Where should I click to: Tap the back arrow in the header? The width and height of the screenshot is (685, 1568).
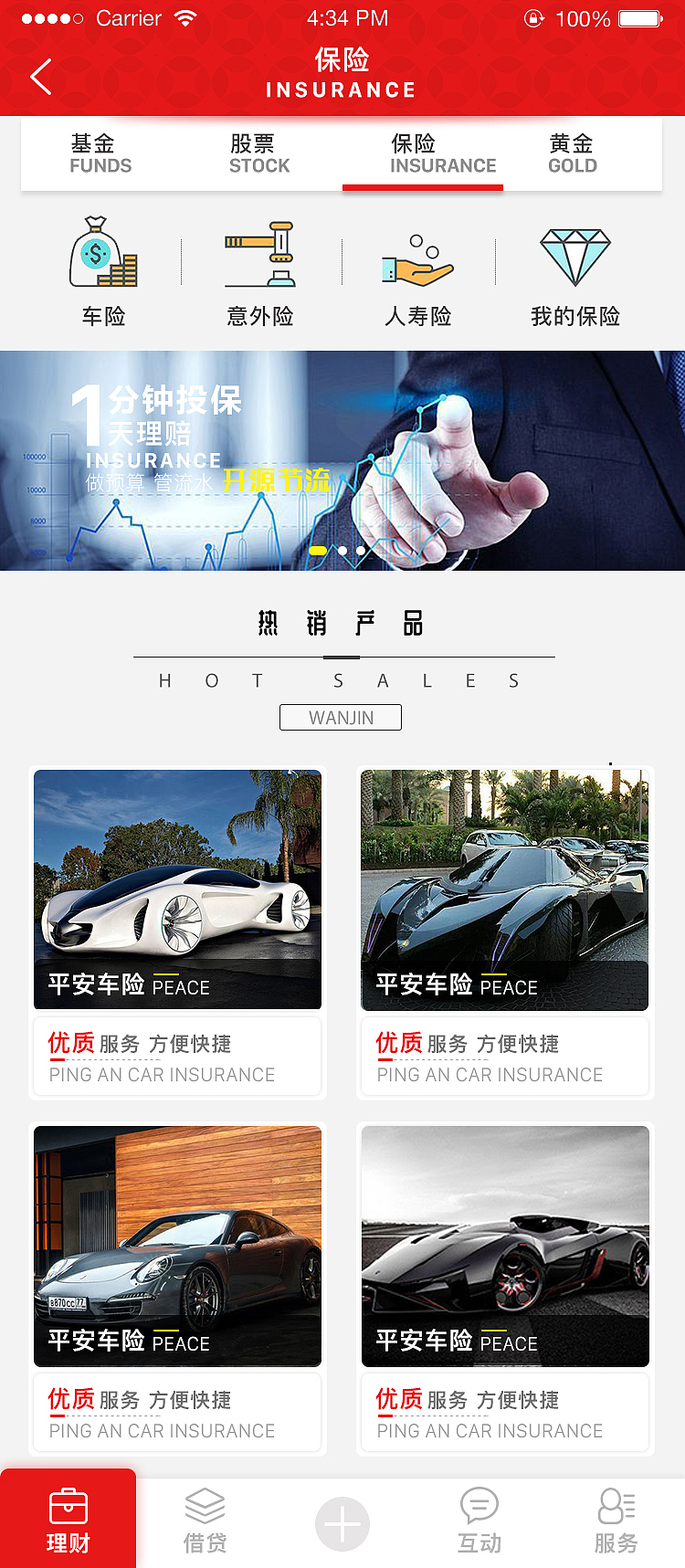coord(38,77)
